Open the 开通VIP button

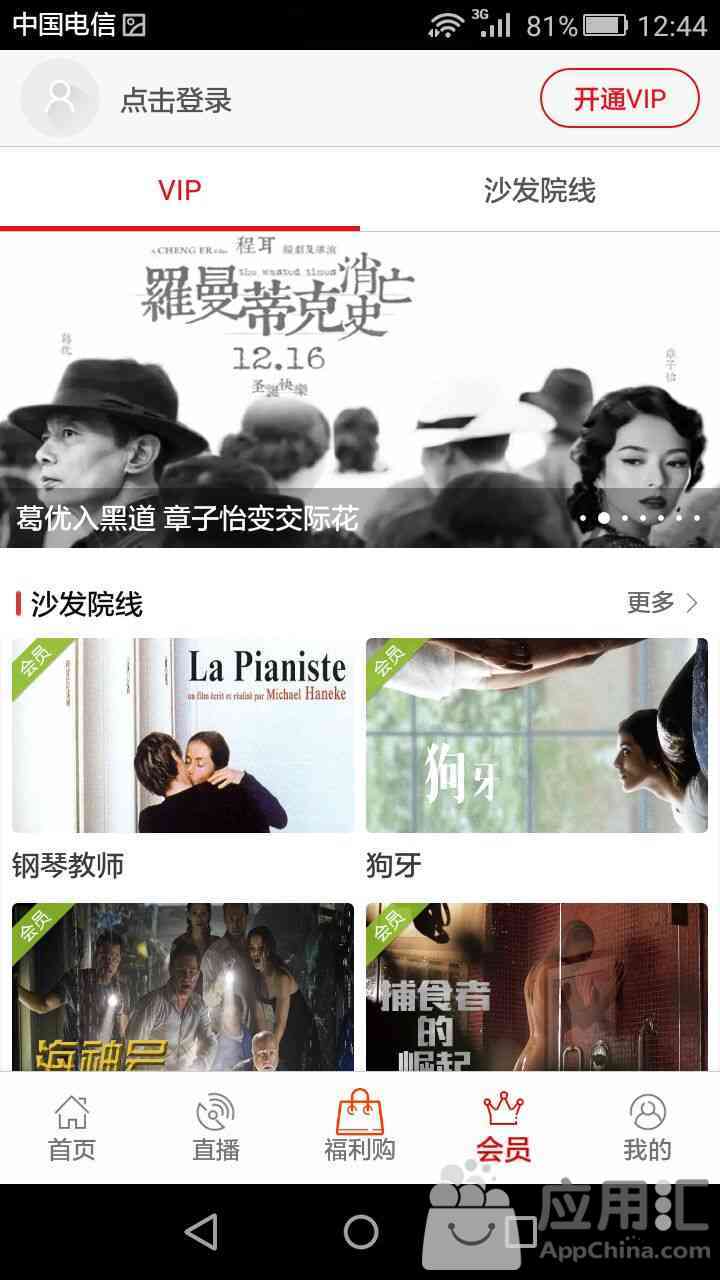click(x=619, y=98)
